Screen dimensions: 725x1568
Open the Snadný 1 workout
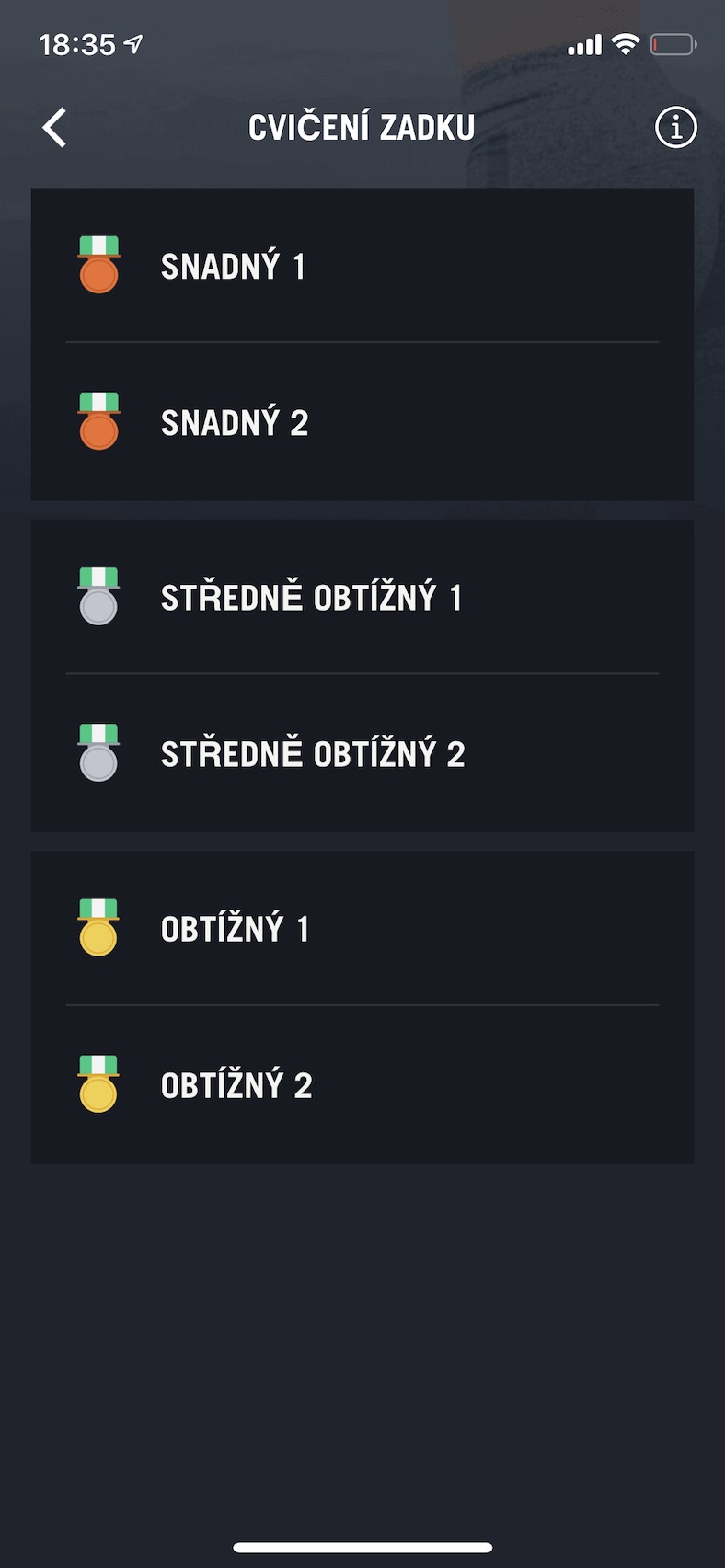pos(362,267)
